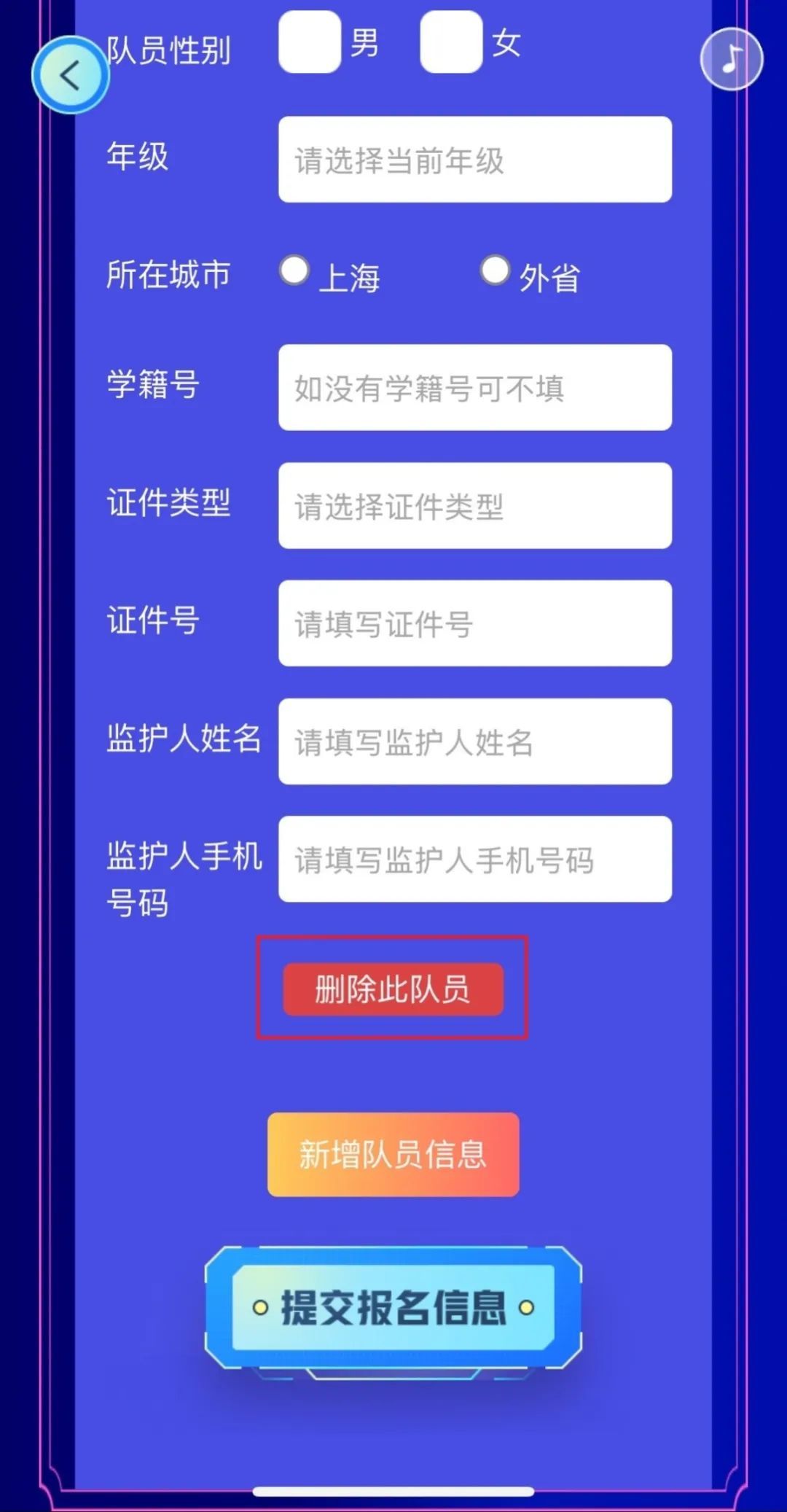This screenshot has height=1512, width=787.
Task: Toggle the background music icon
Action: 732,59
